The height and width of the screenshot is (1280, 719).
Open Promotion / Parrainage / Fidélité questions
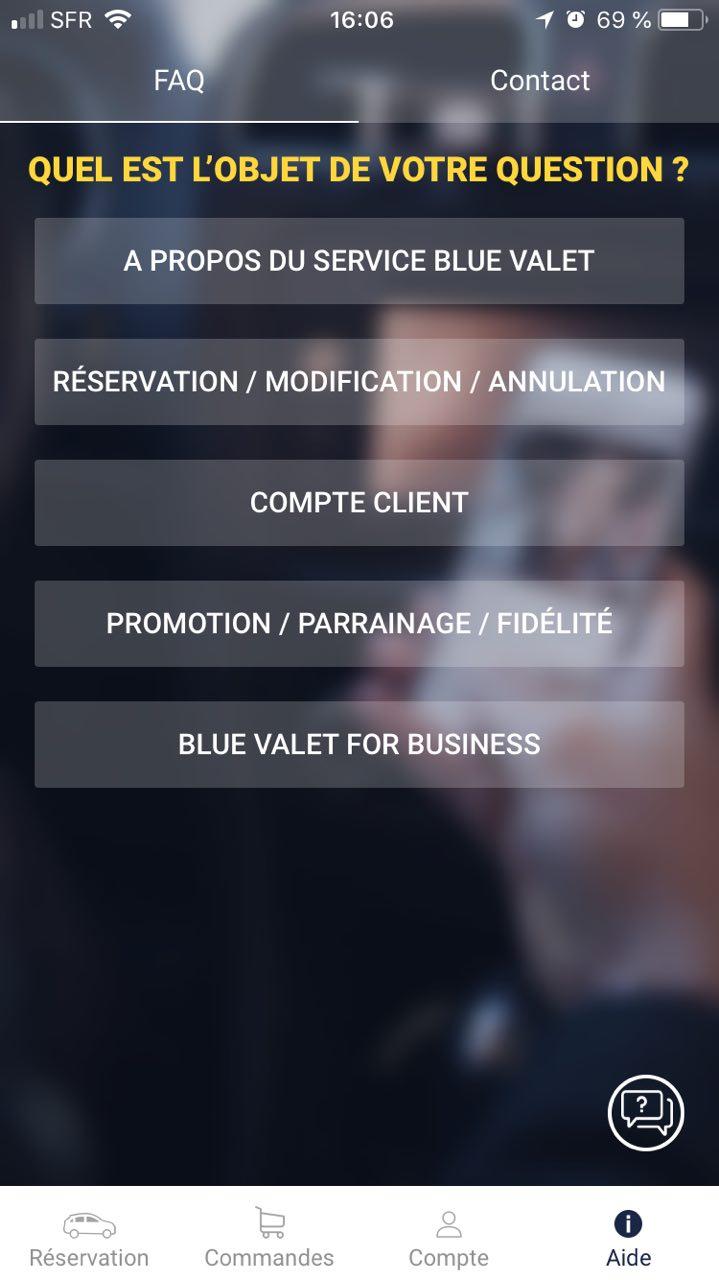coord(359,624)
